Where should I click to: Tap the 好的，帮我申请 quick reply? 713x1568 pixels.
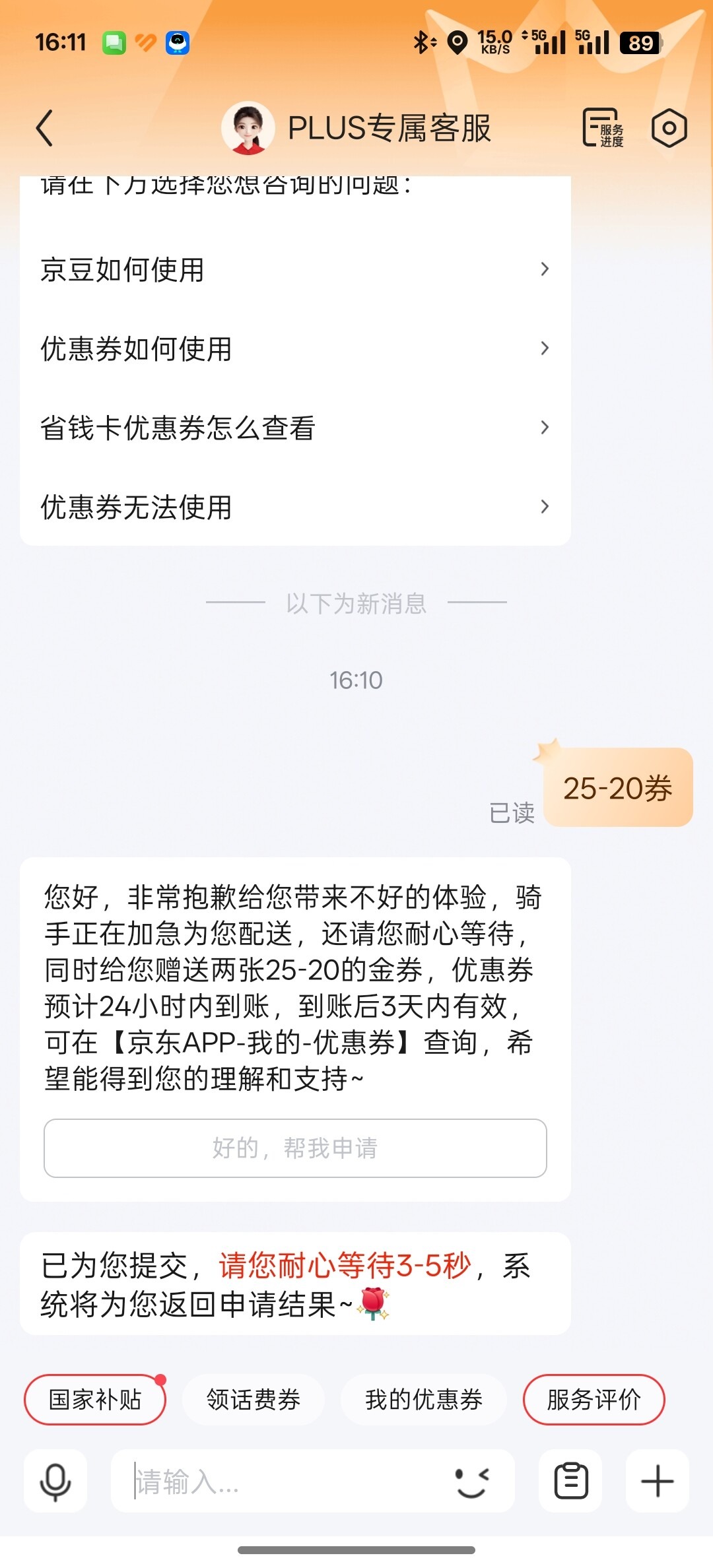click(x=296, y=1148)
